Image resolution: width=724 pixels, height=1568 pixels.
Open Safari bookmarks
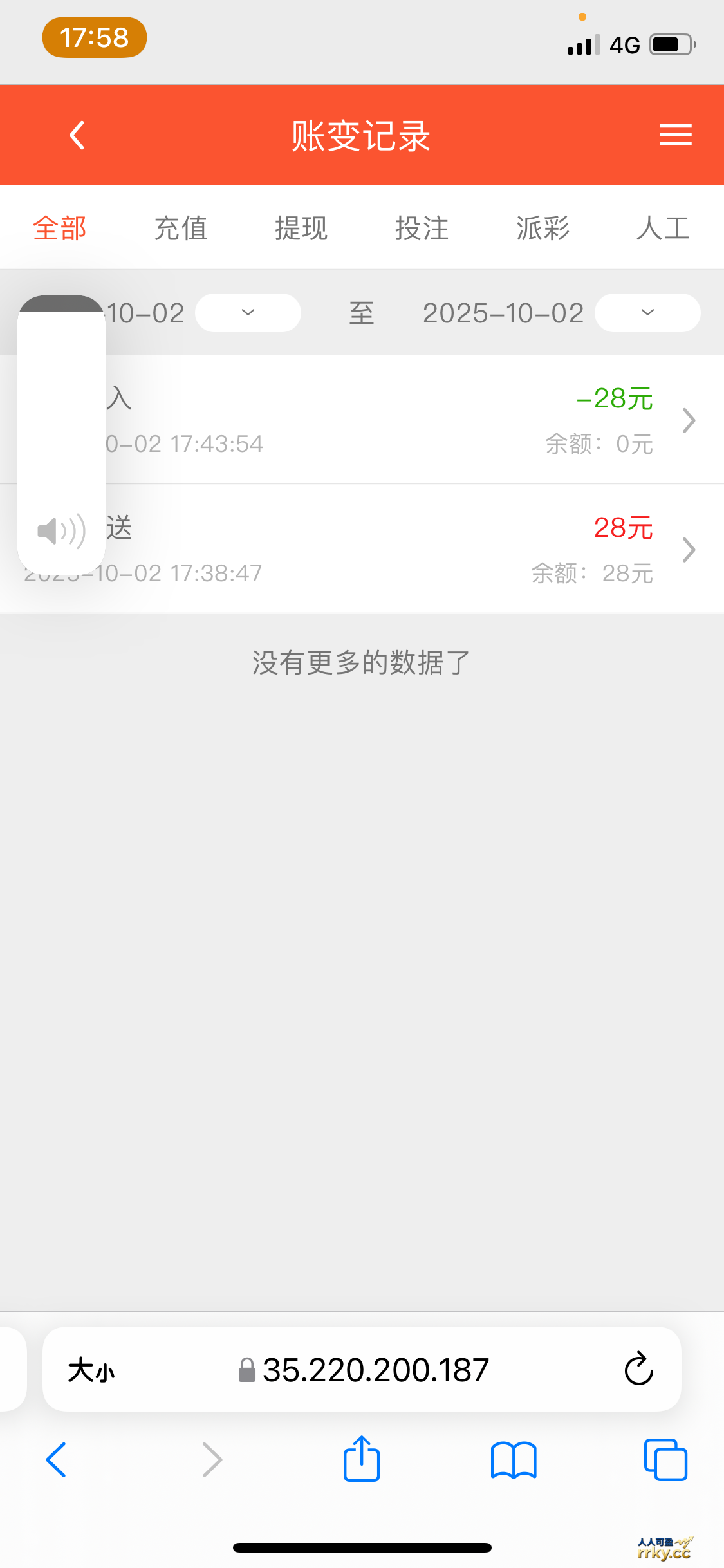click(513, 1459)
